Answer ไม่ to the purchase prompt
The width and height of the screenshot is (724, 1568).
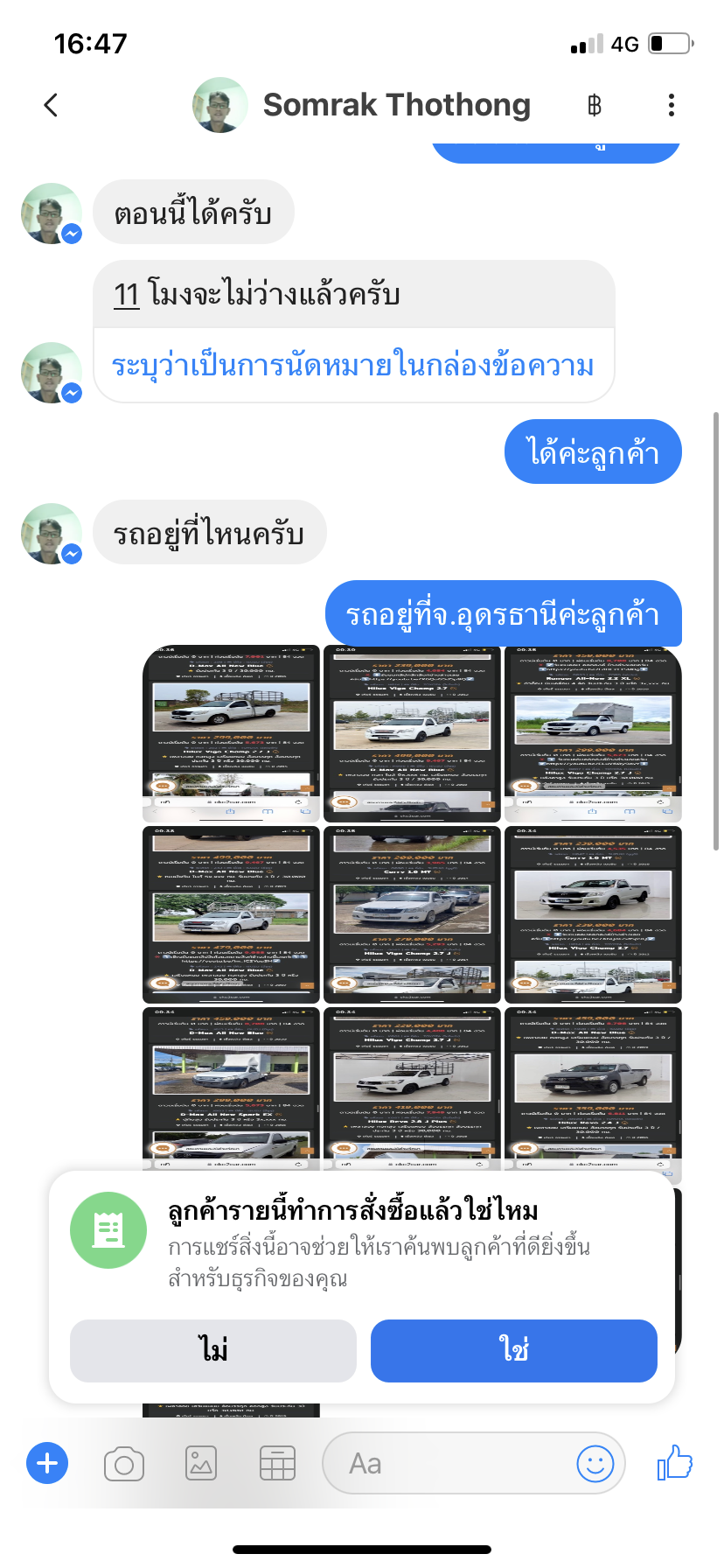213,1350
